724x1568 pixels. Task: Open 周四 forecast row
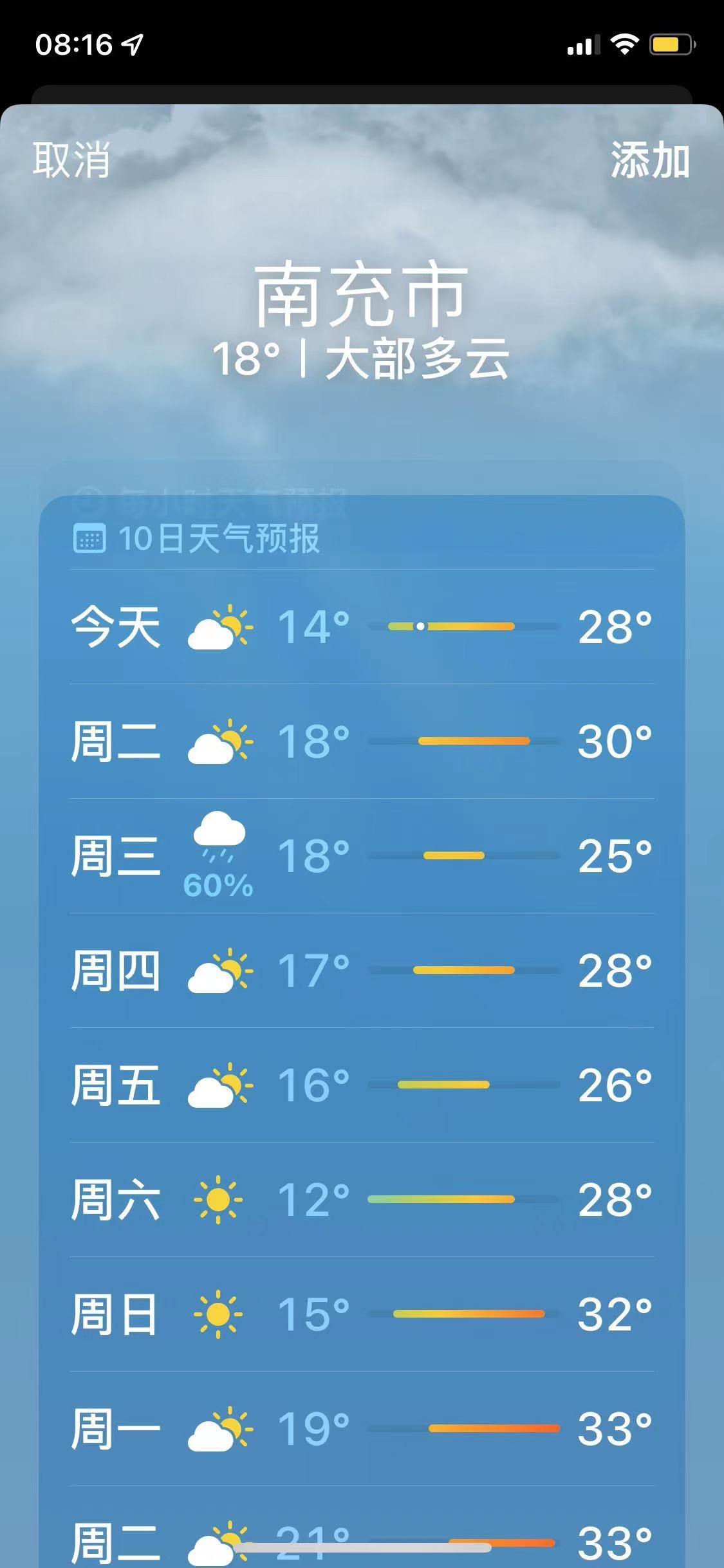362,971
